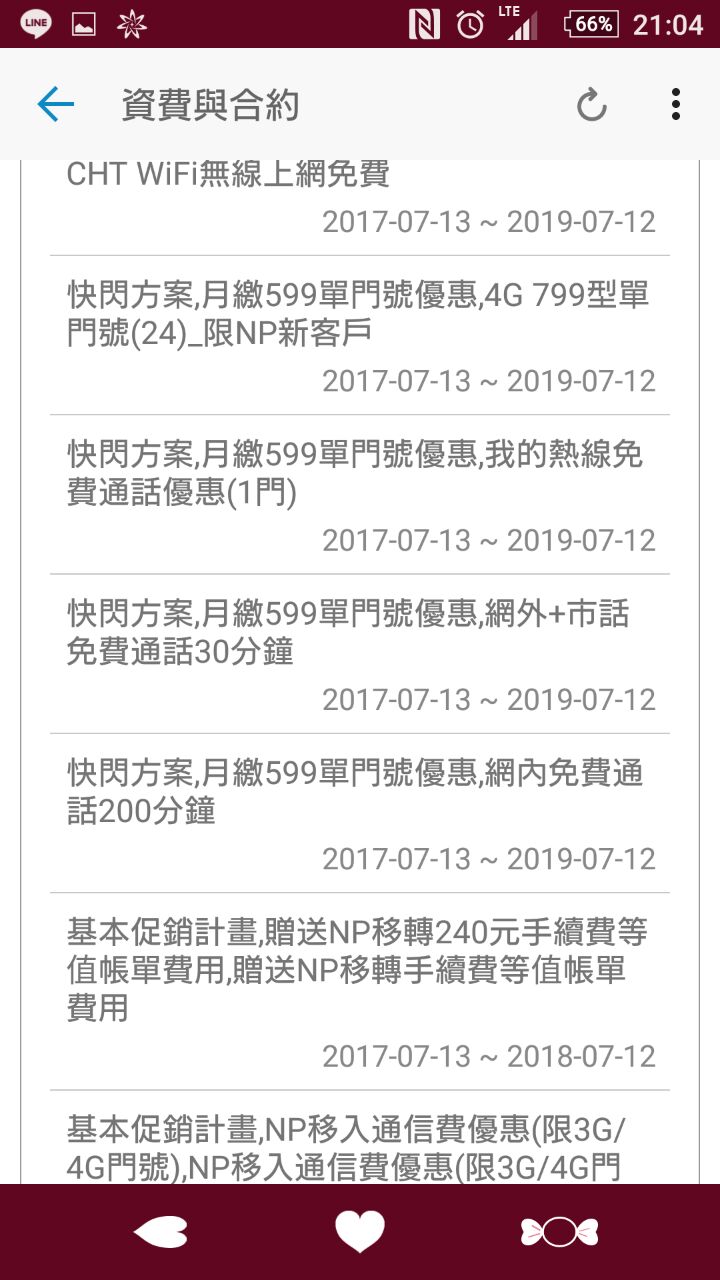
Task: Open the overflow menu
Action: tap(676, 104)
